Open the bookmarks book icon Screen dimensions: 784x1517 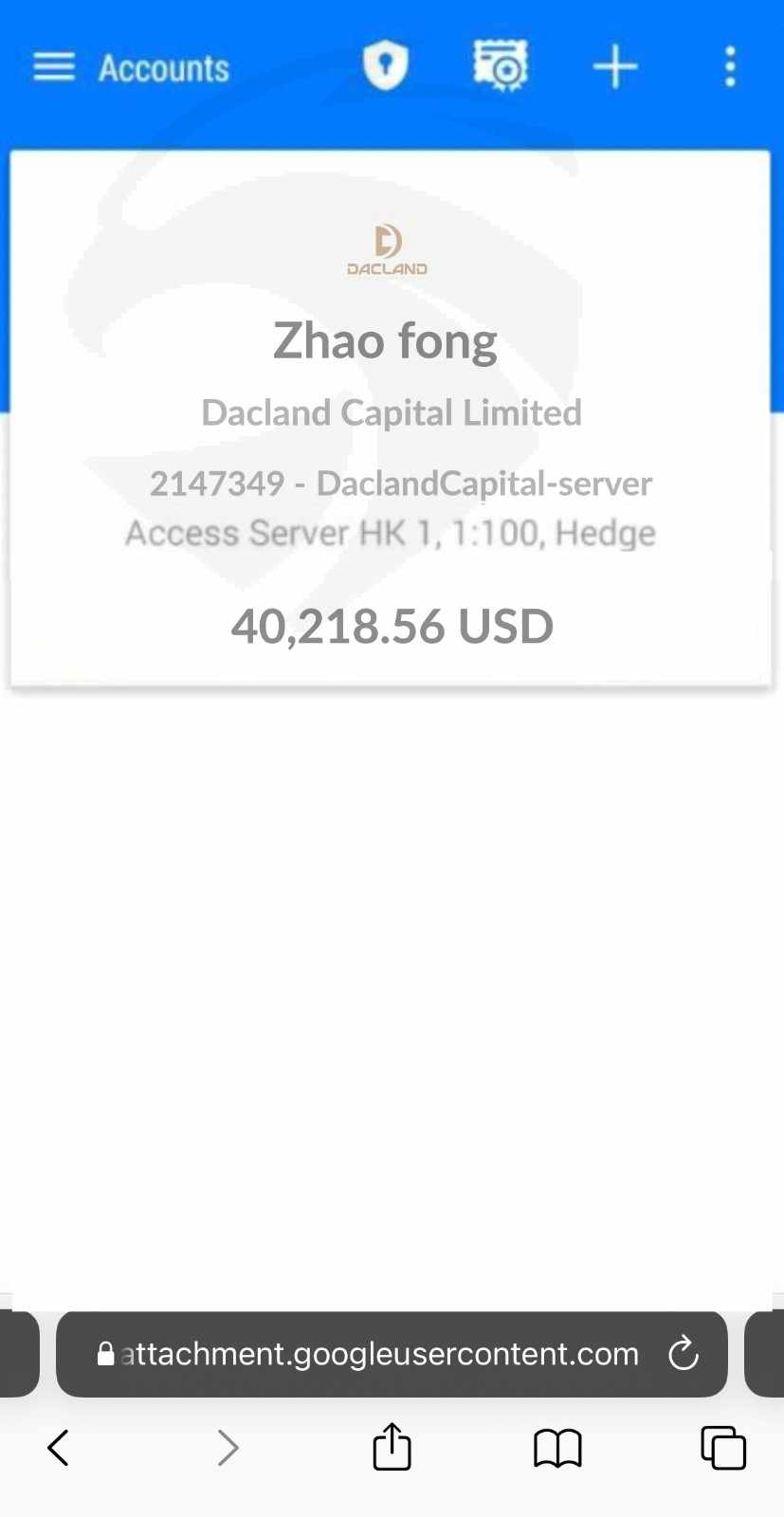click(557, 1448)
